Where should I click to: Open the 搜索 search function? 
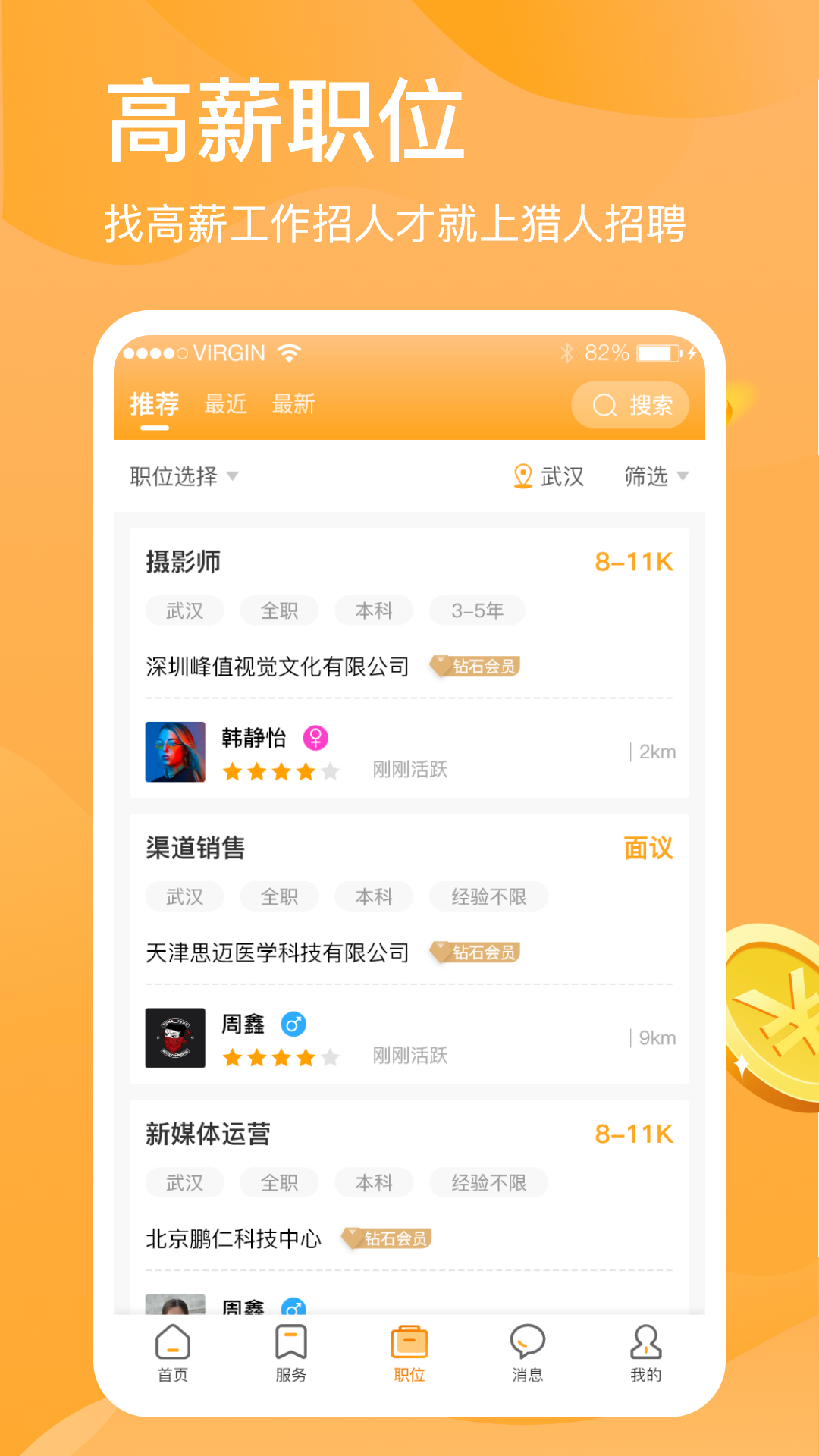coord(632,406)
